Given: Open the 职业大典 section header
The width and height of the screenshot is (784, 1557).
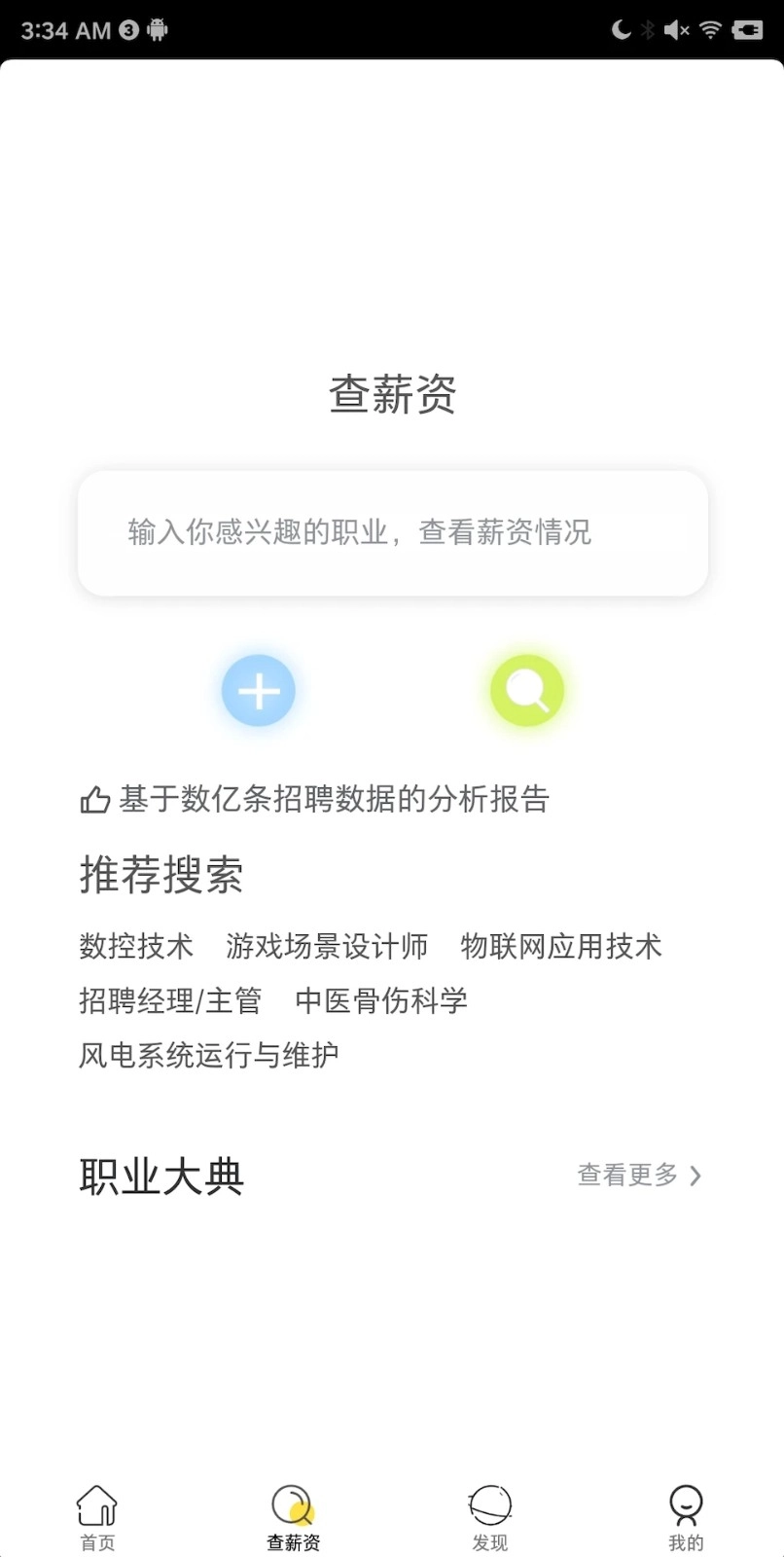Looking at the screenshot, I should [x=161, y=1176].
